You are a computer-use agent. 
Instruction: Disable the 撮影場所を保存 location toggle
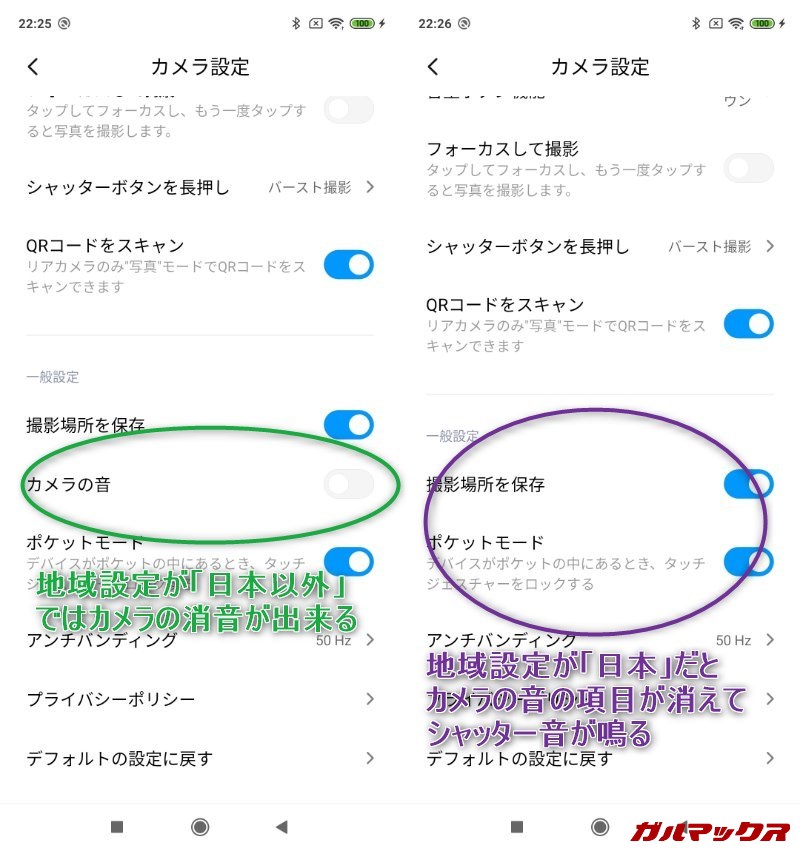click(349, 424)
